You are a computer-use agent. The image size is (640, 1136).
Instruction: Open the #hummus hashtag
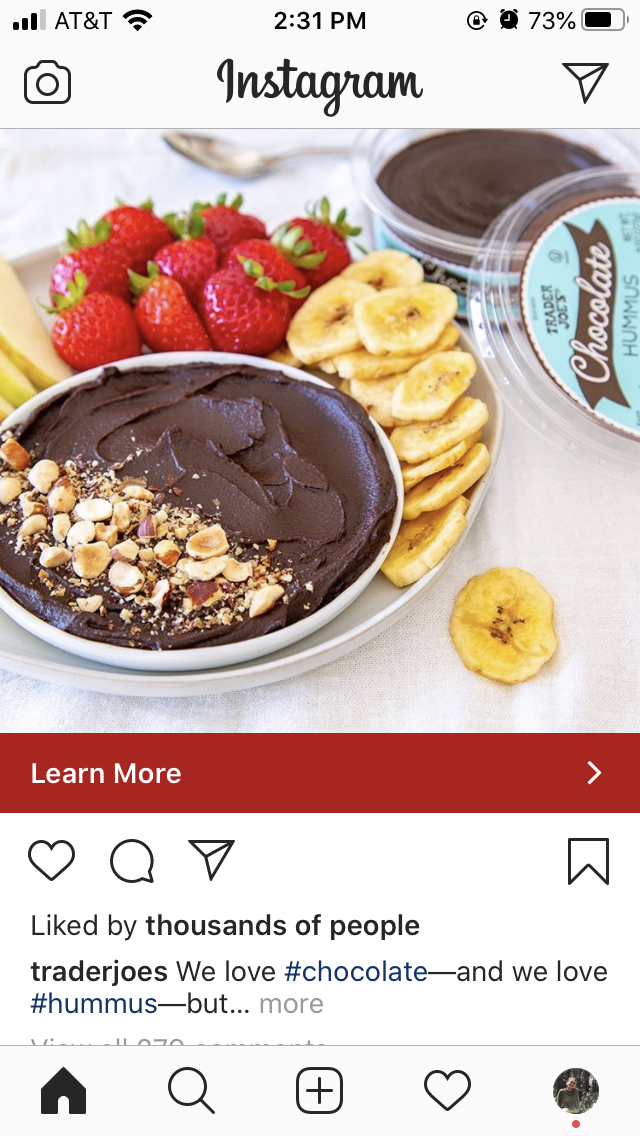[x=94, y=1004]
